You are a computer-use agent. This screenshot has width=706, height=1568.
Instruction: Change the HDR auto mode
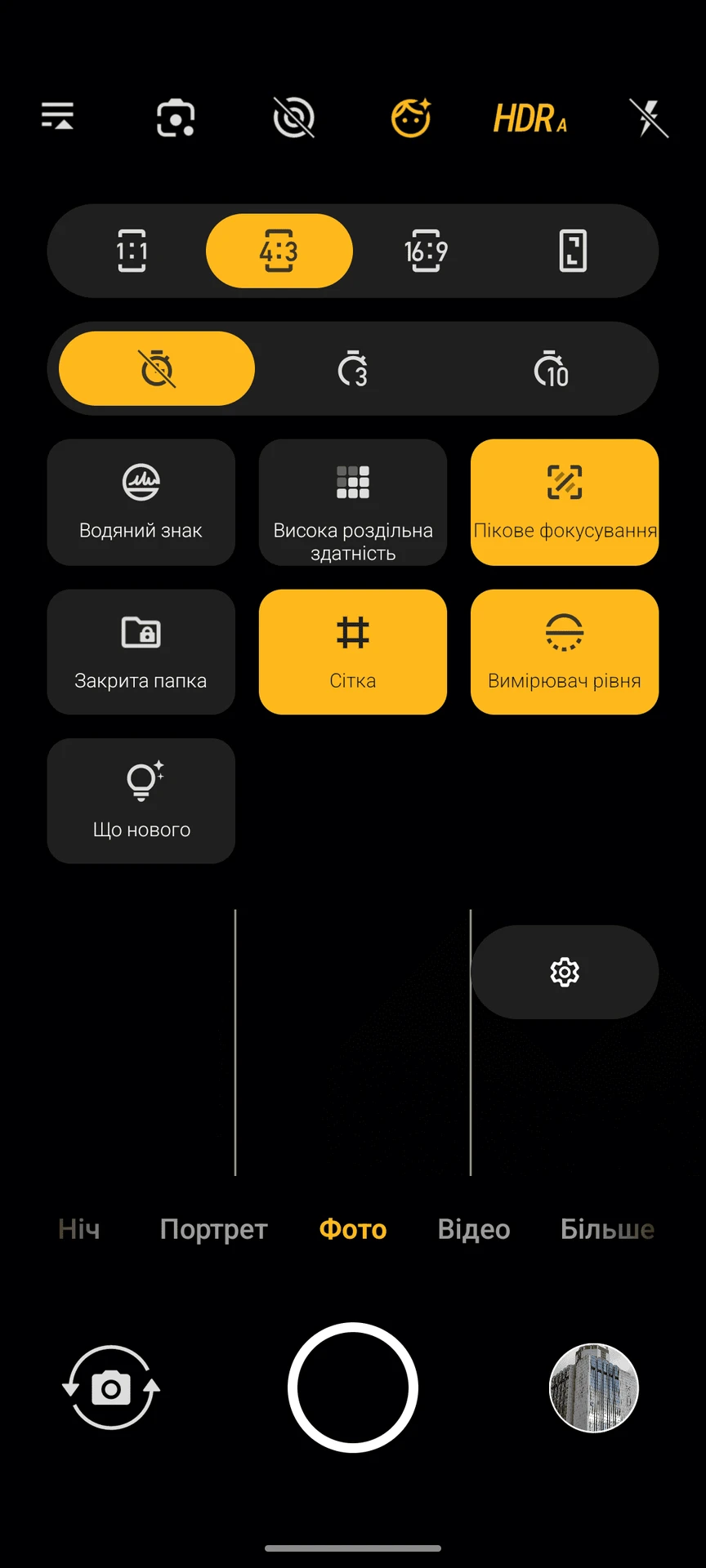[529, 119]
